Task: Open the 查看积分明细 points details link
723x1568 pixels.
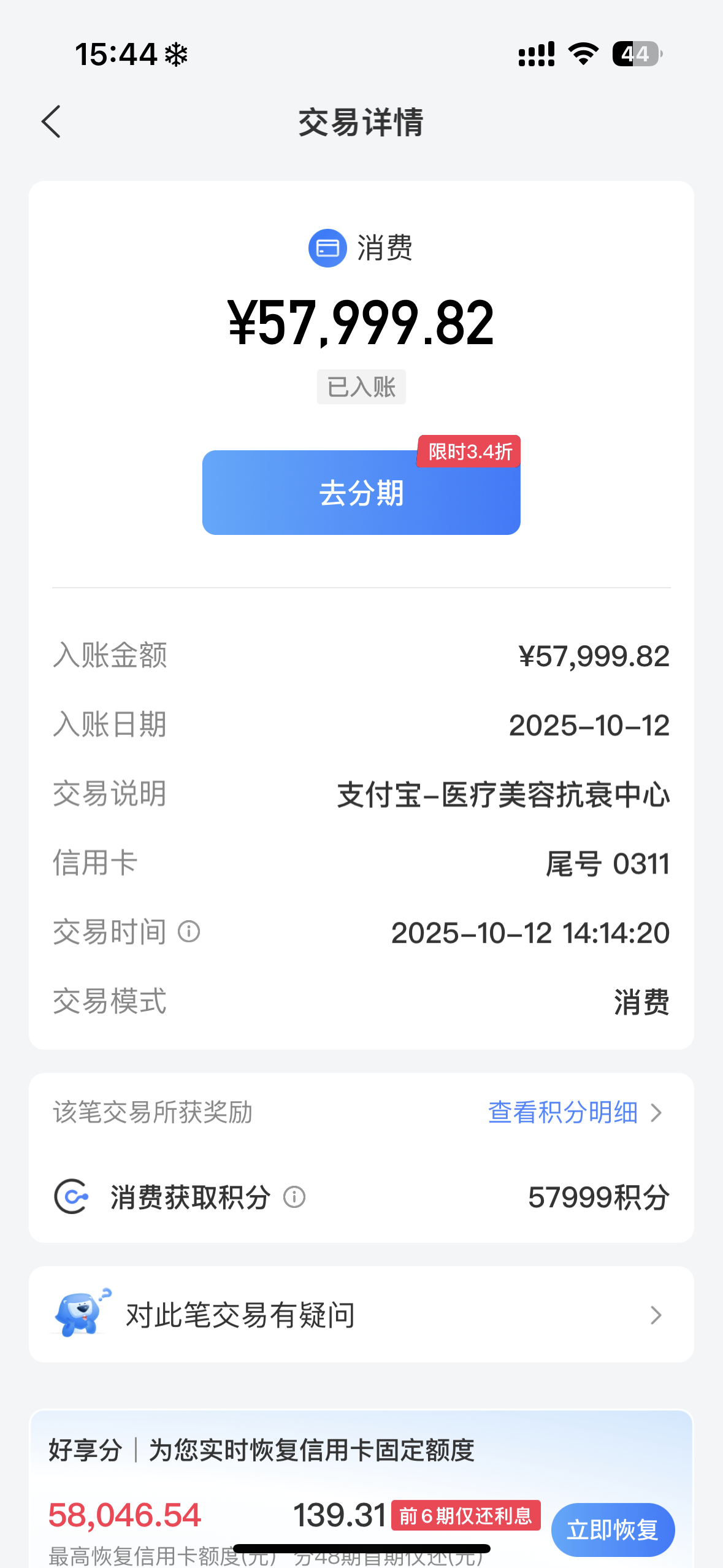Action: (x=575, y=1112)
